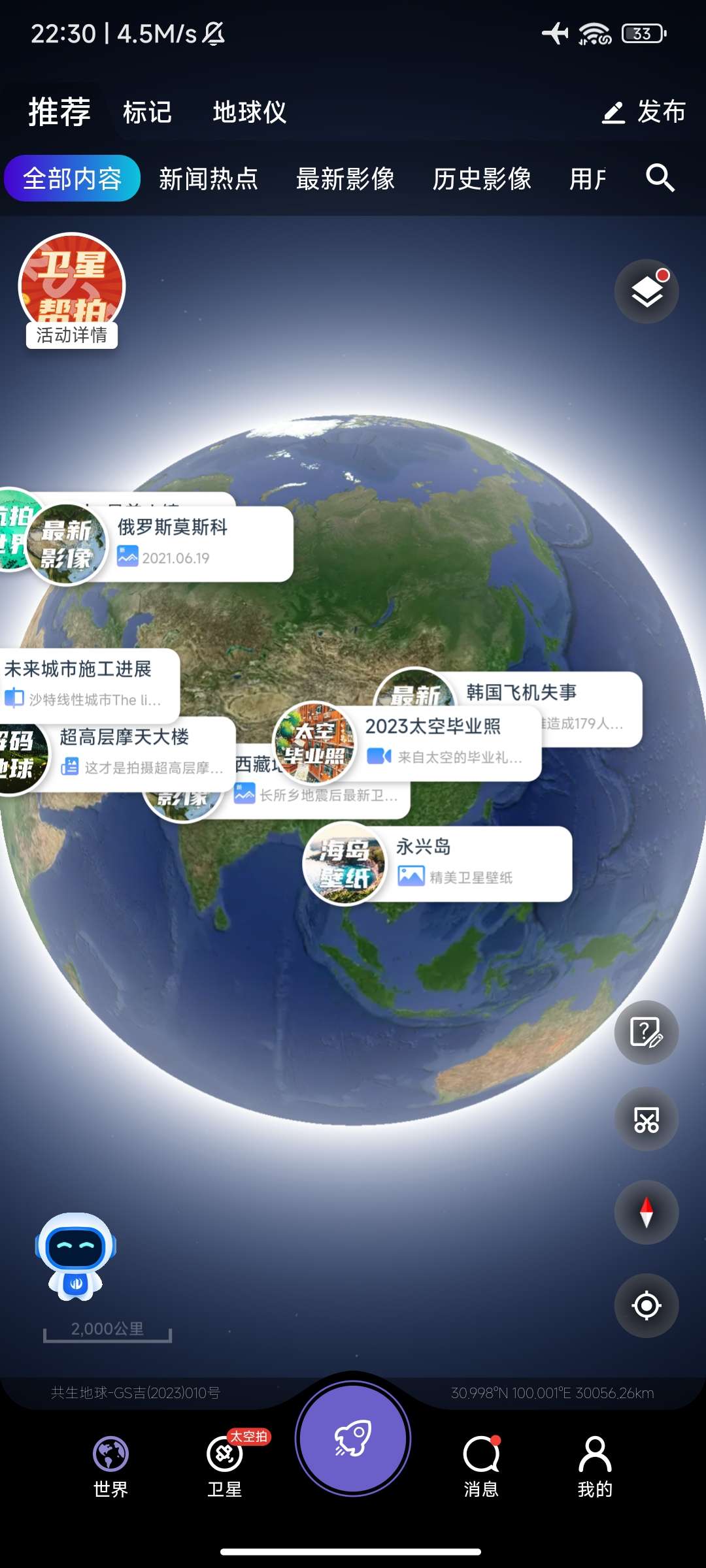Reset orientation with the compass button
The width and height of the screenshot is (706, 1568).
click(646, 1213)
